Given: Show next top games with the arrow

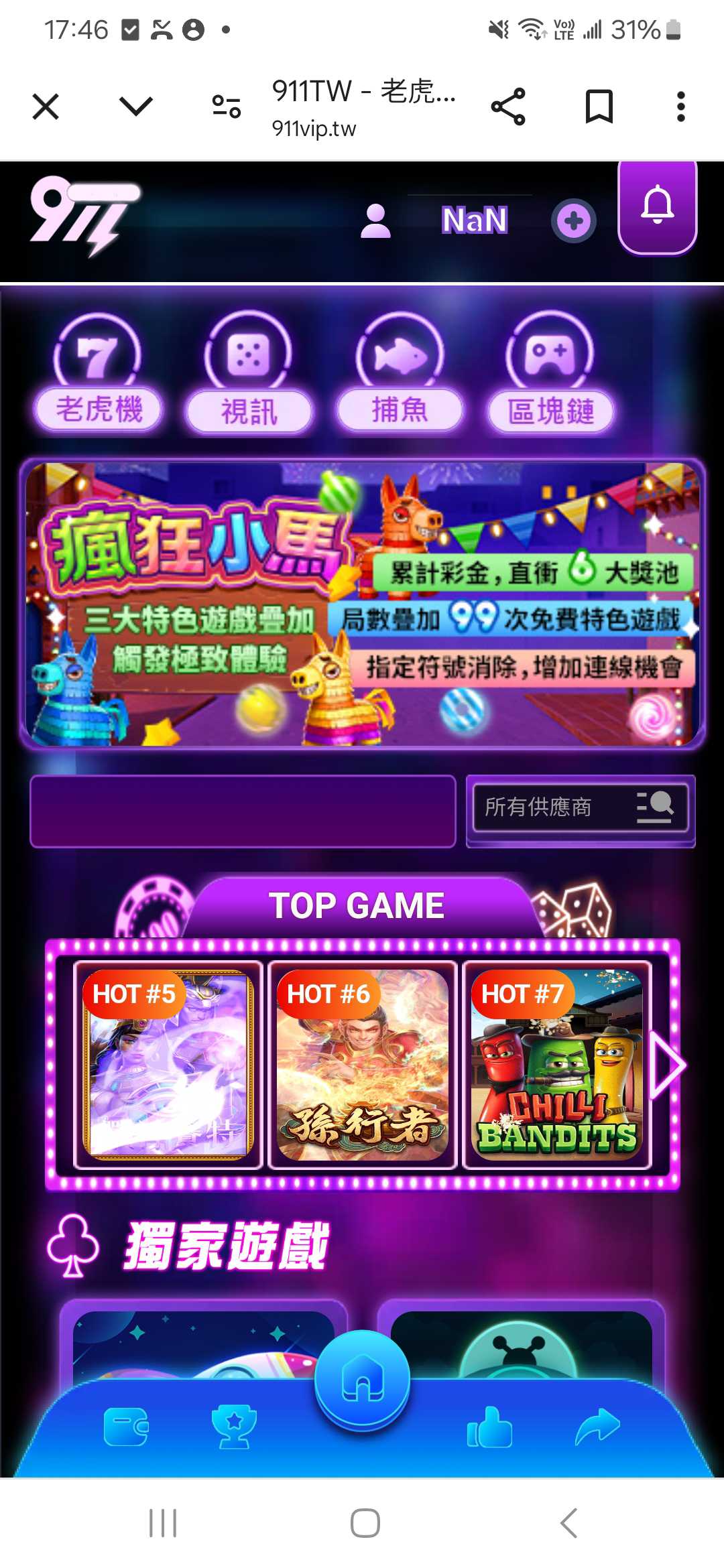Looking at the screenshot, I should (667, 1065).
